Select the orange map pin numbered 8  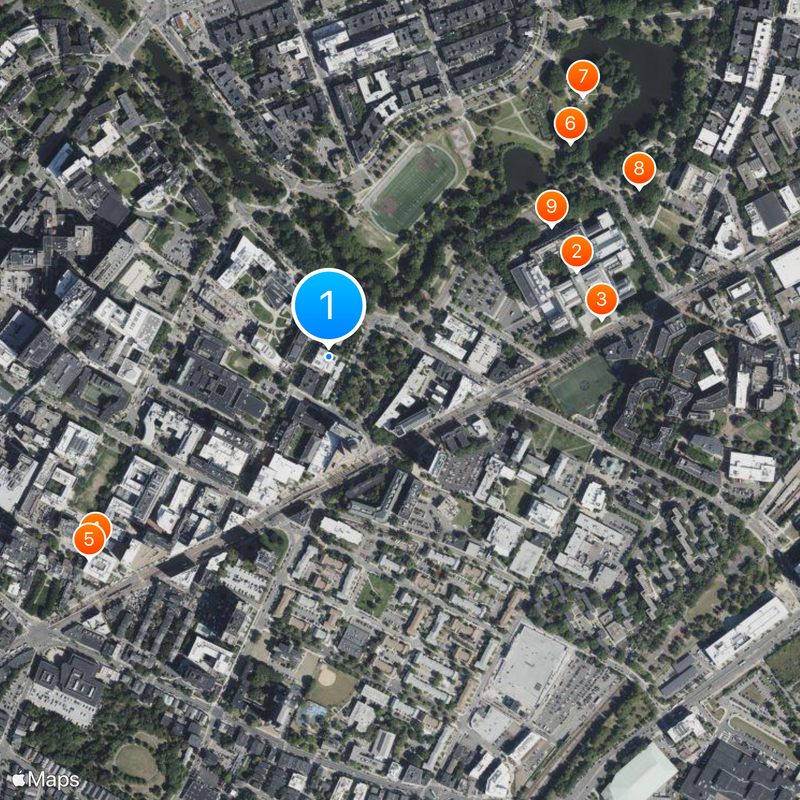pyautogui.click(x=638, y=168)
